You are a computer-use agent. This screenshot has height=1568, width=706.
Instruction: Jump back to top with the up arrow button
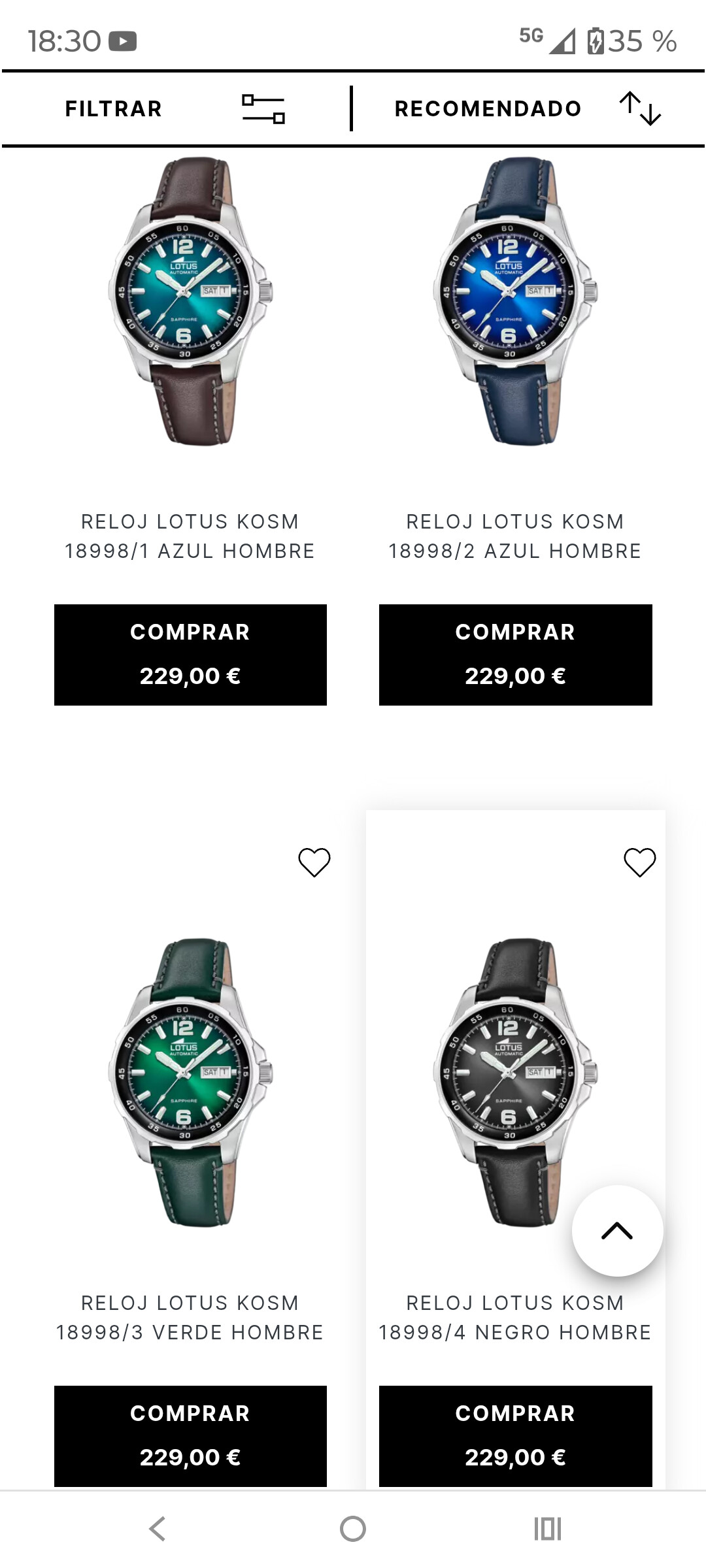[x=617, y=1231]
